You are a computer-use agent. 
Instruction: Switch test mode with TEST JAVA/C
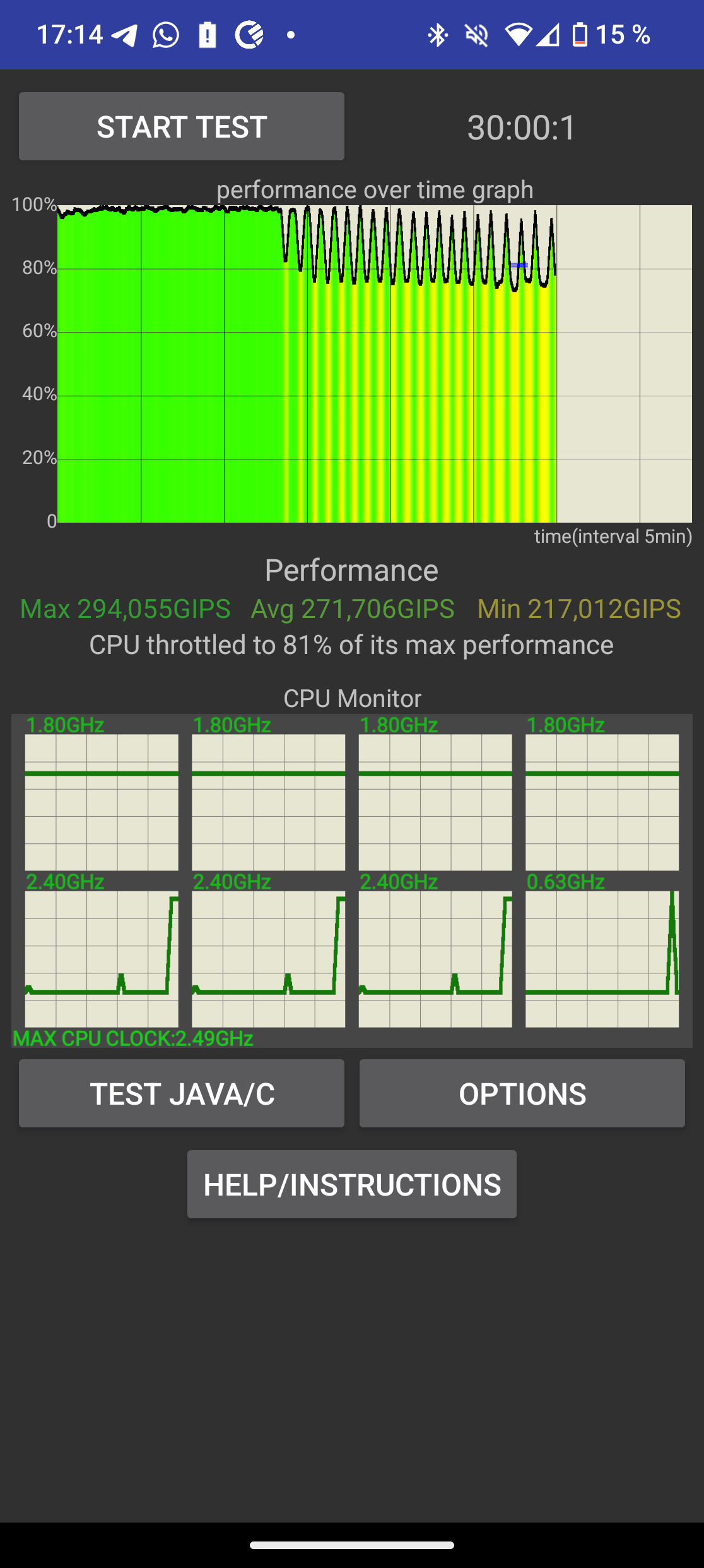coord(182,1093)
